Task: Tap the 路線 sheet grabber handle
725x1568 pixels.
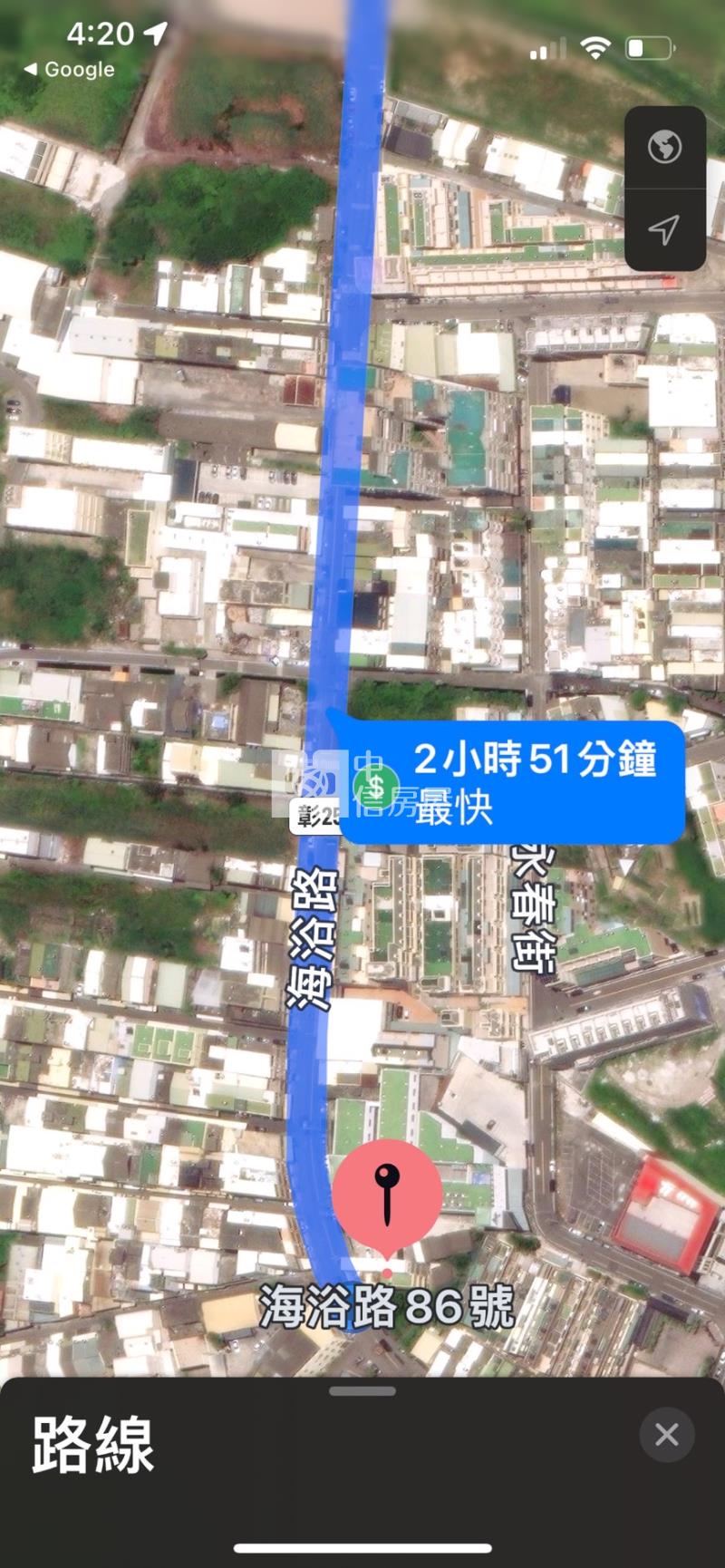Action: point(362,1391)
